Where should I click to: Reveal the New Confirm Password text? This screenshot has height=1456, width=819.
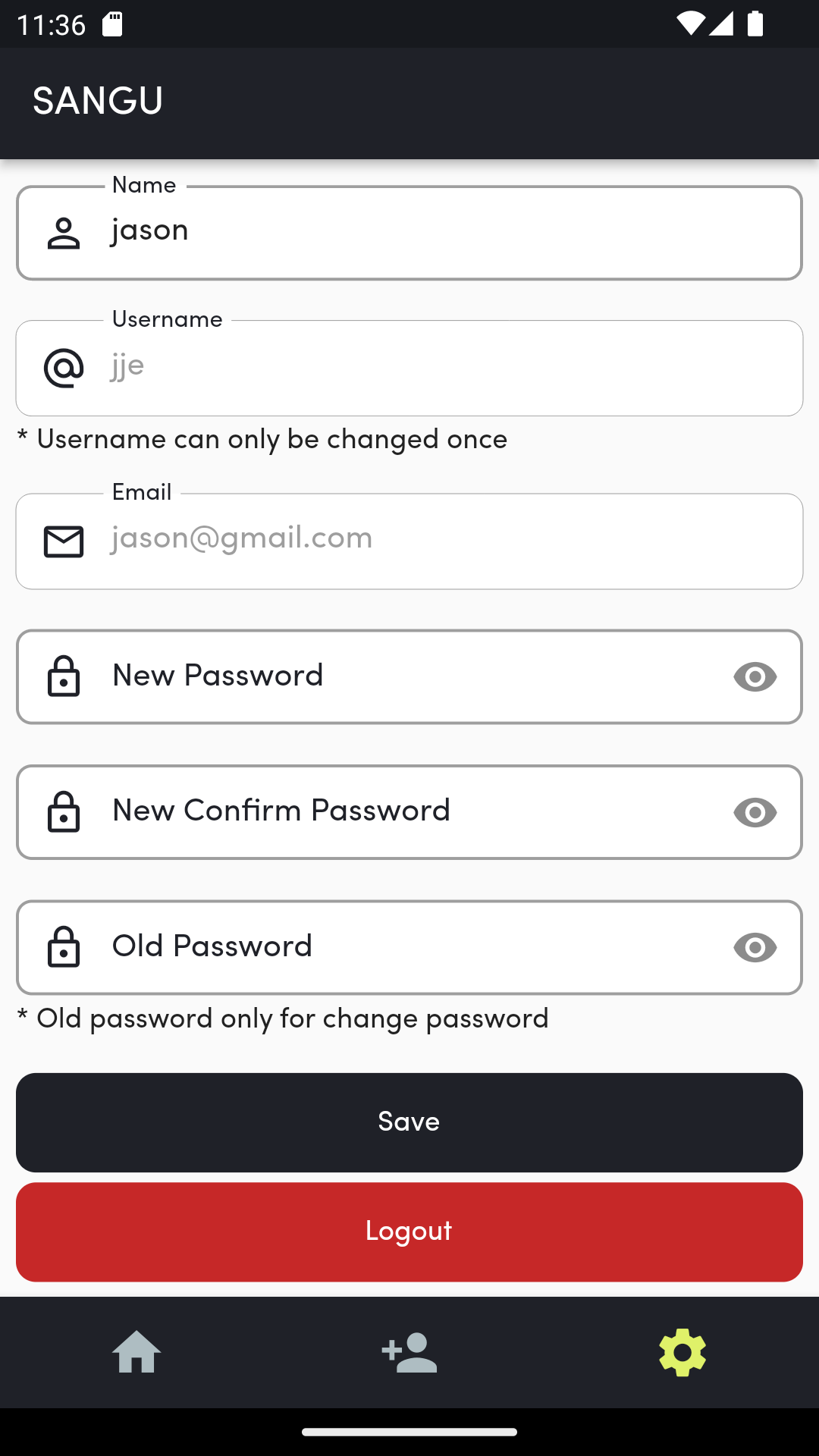(755, 812)
